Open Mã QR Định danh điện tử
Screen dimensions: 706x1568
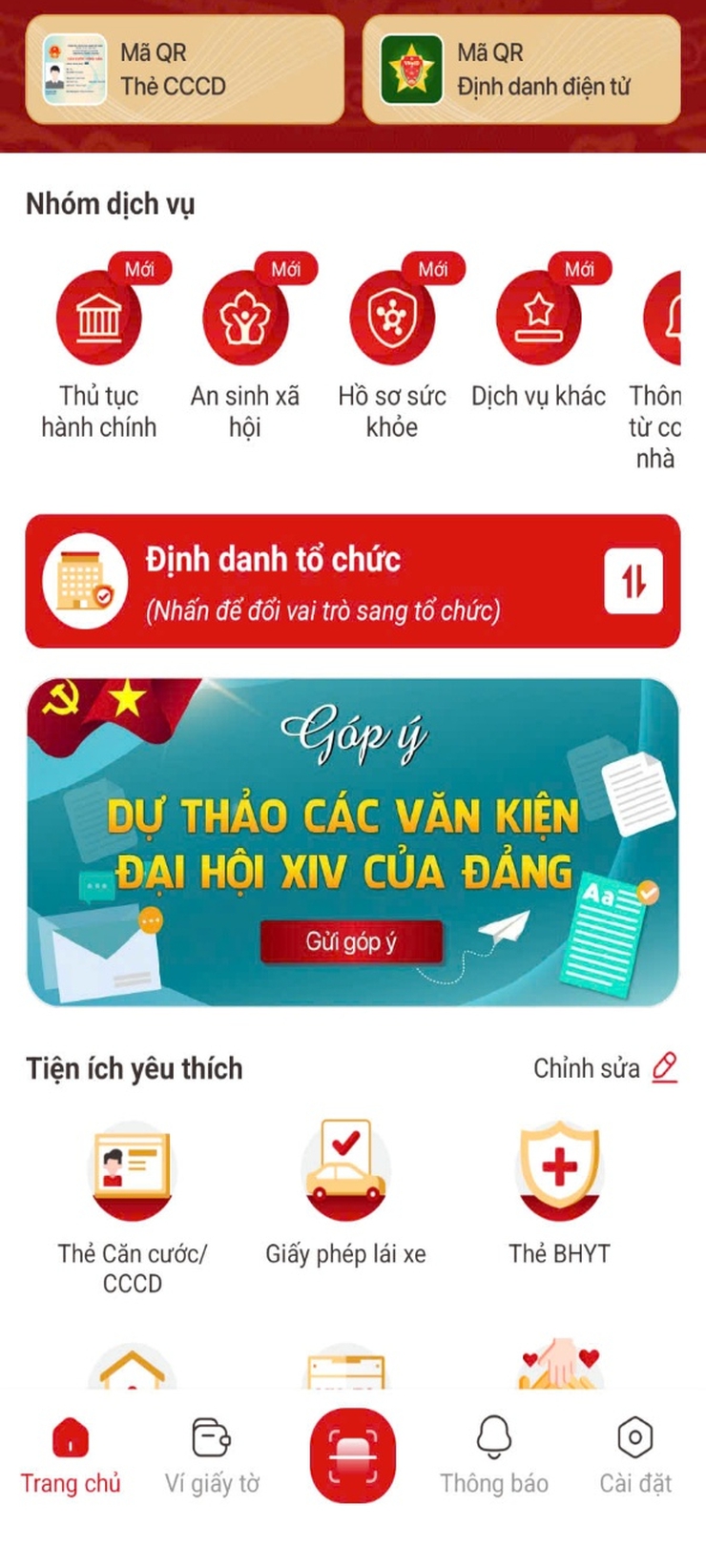(x=520, y=69)
